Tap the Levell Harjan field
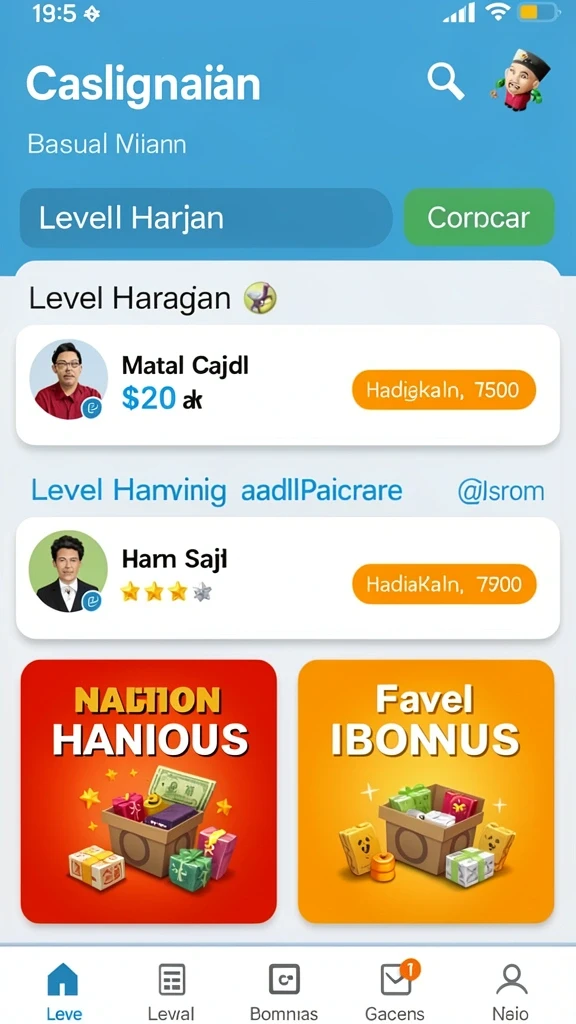The width and height of the screenshot is (576, 1024). (x=206, y=217)
